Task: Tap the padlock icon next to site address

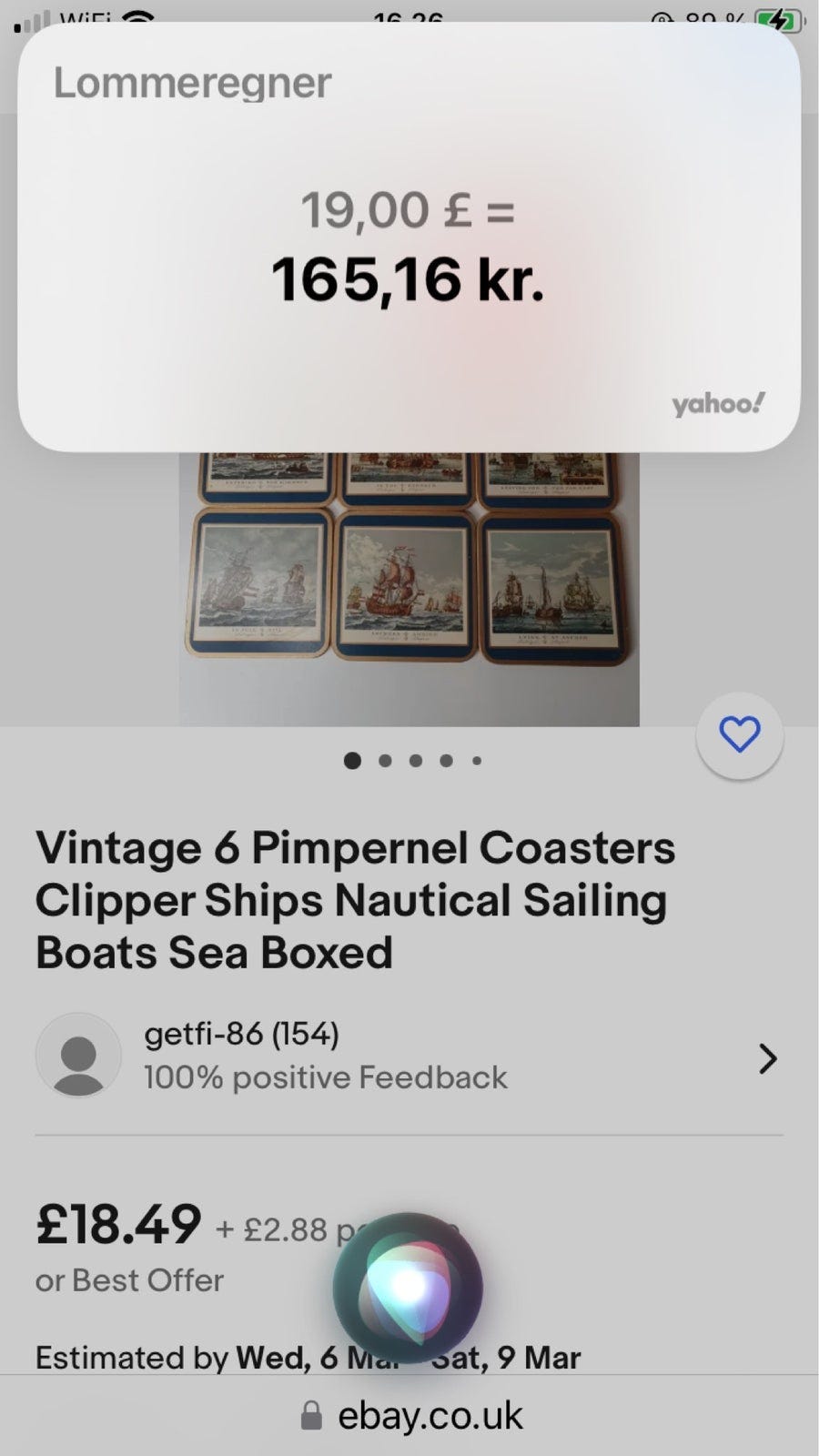Action: pyautogui.click(x=310, y=1414)
